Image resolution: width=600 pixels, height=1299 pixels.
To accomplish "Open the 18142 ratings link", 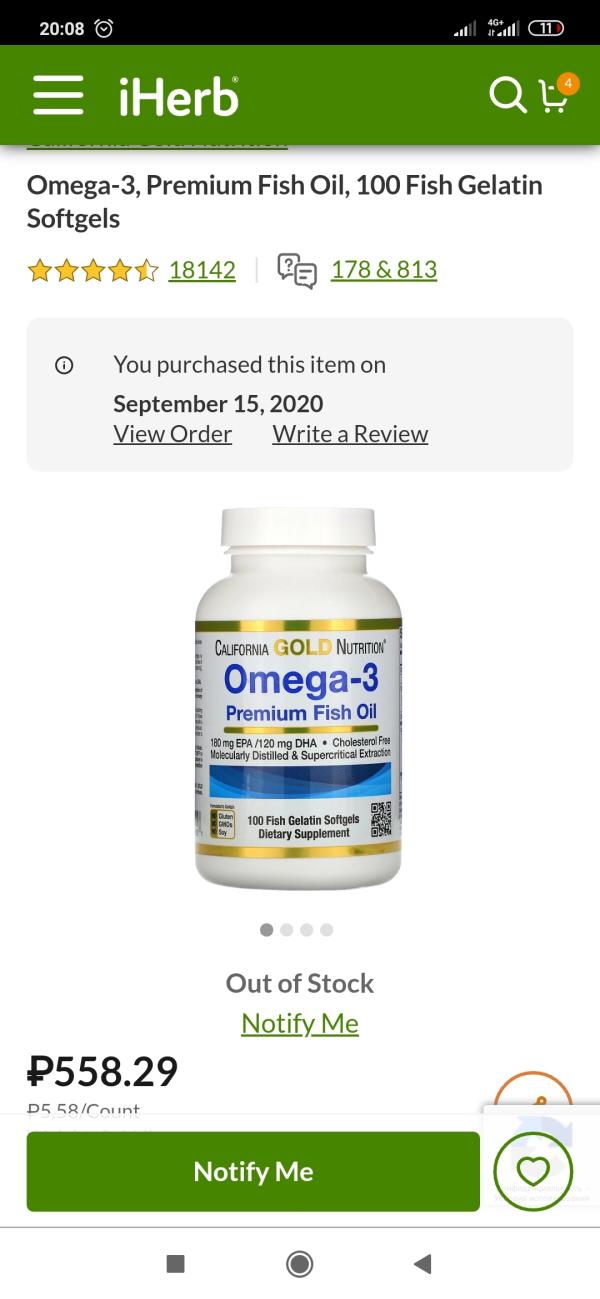I will coord(202,270).
